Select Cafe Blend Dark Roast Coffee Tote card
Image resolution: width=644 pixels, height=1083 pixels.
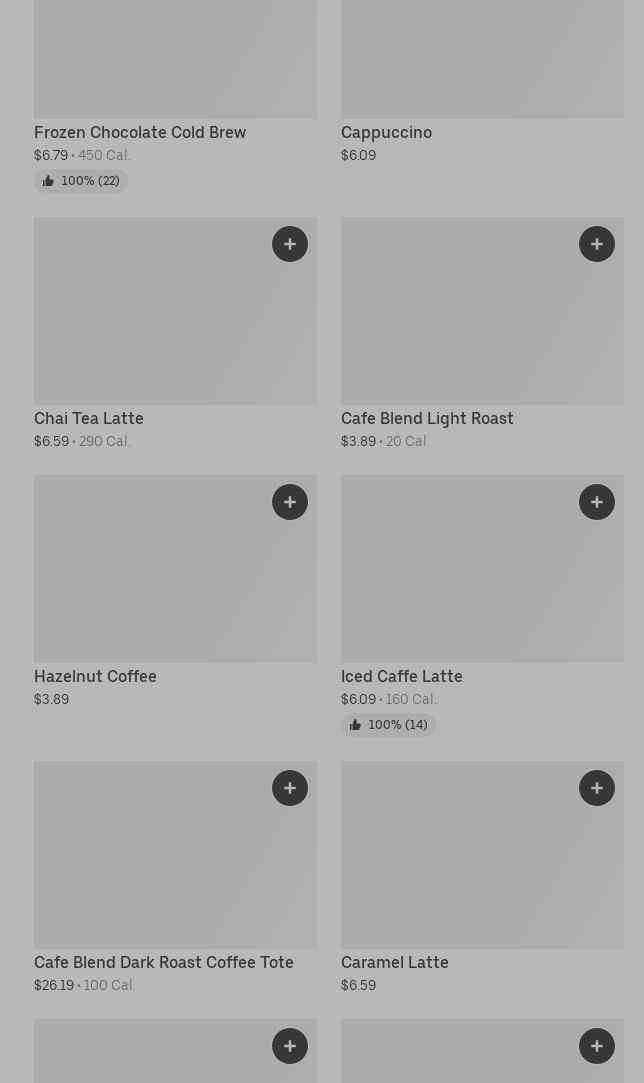coord(176,878)
